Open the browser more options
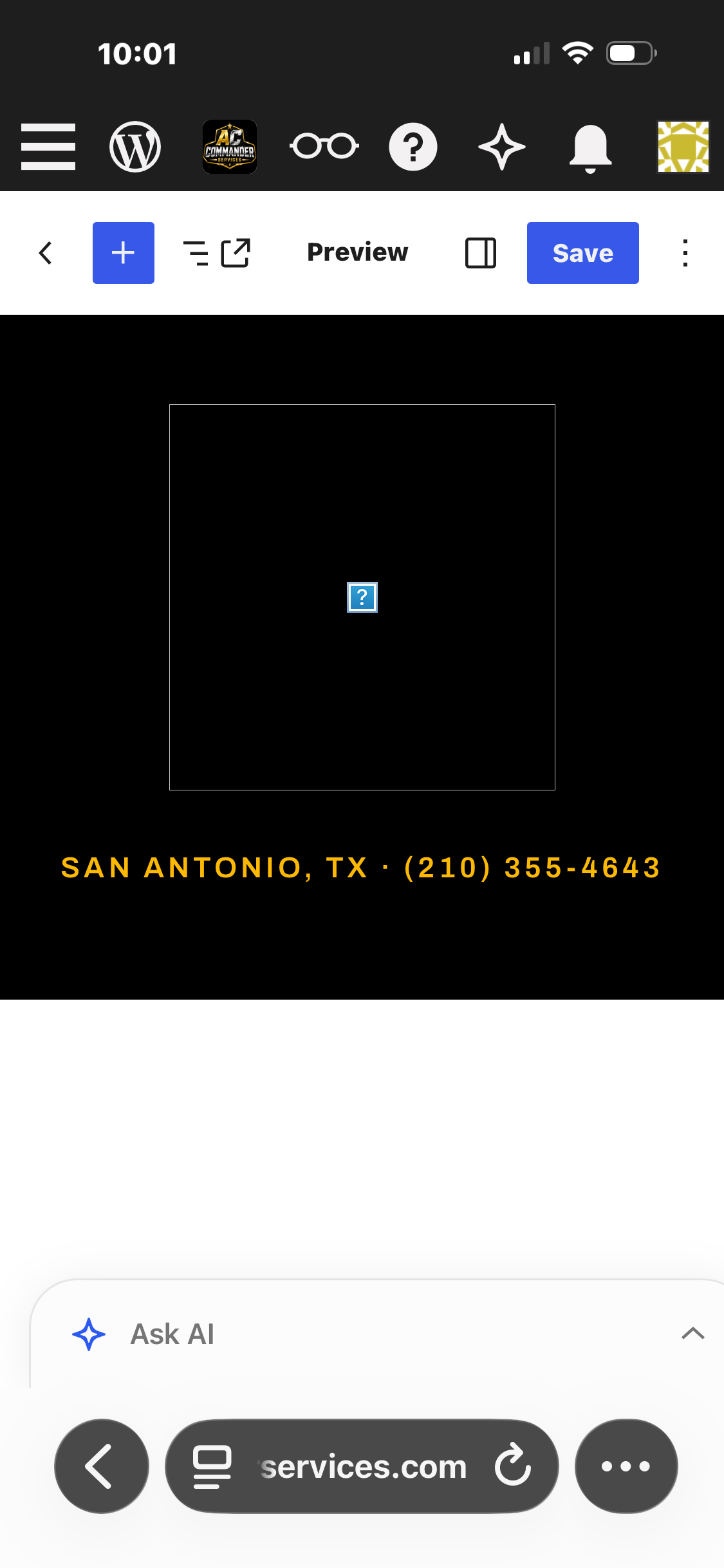The height and width of the screenshot is (1568, 724). point(626,1466)
